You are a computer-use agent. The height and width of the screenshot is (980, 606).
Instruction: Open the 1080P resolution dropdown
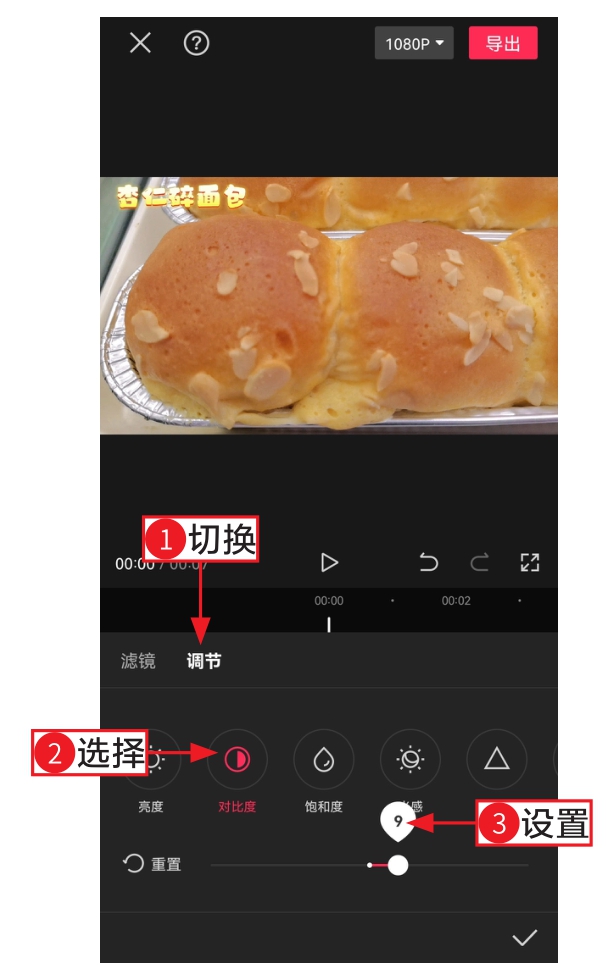tap(414, 44)
